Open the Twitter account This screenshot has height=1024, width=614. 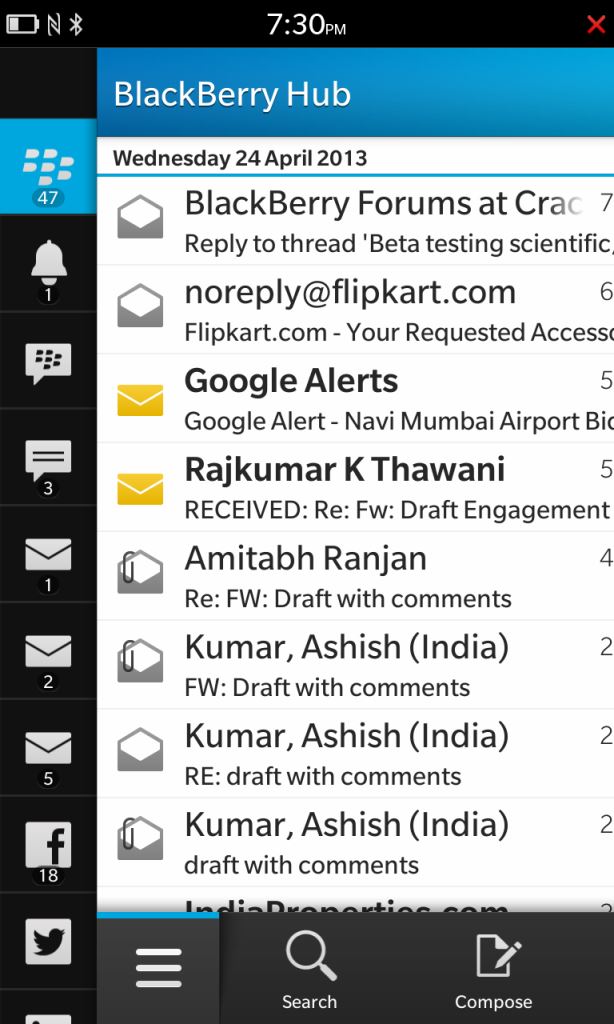(x=48, y=942)
